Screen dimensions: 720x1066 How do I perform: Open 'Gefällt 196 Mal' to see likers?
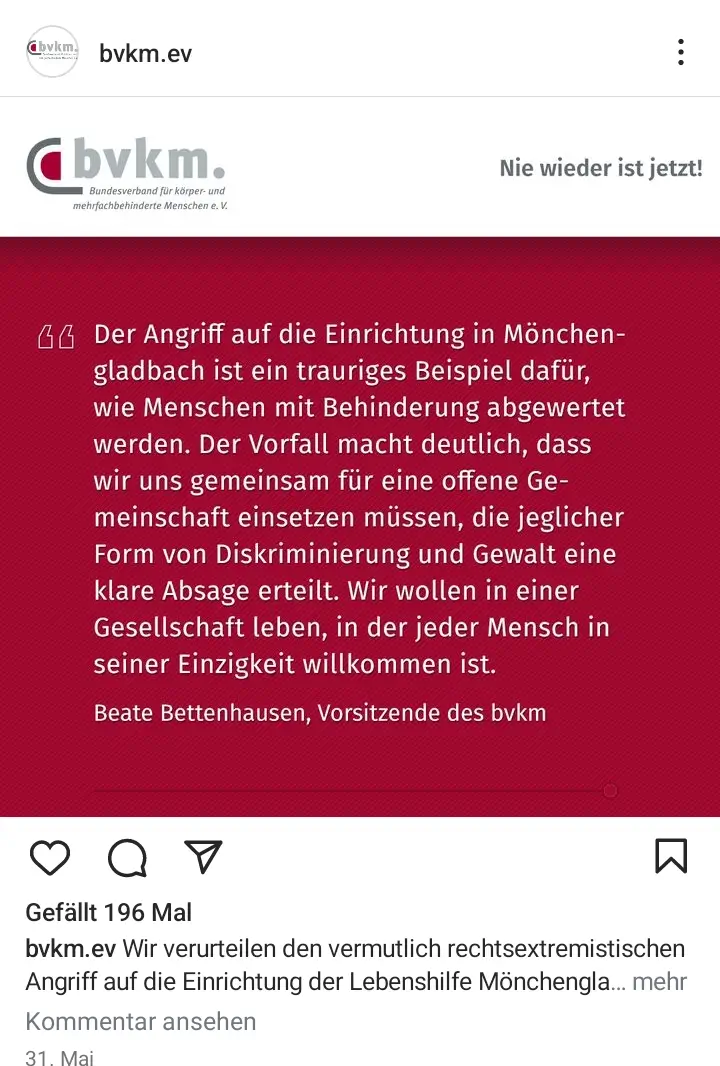[106, 912]
